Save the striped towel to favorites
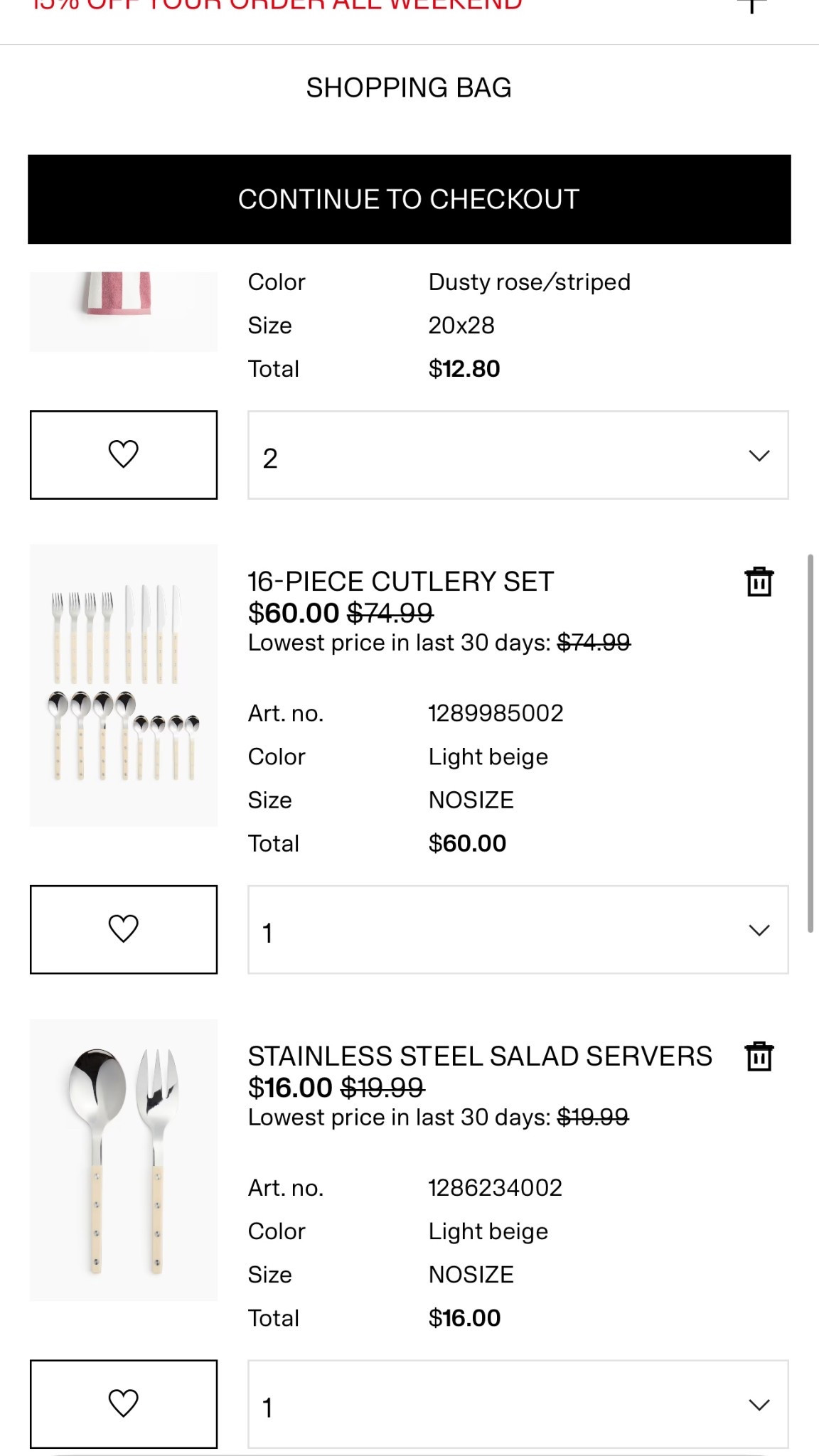Image resolution: width=819 pixels, height=1456 pixels. 123,455
